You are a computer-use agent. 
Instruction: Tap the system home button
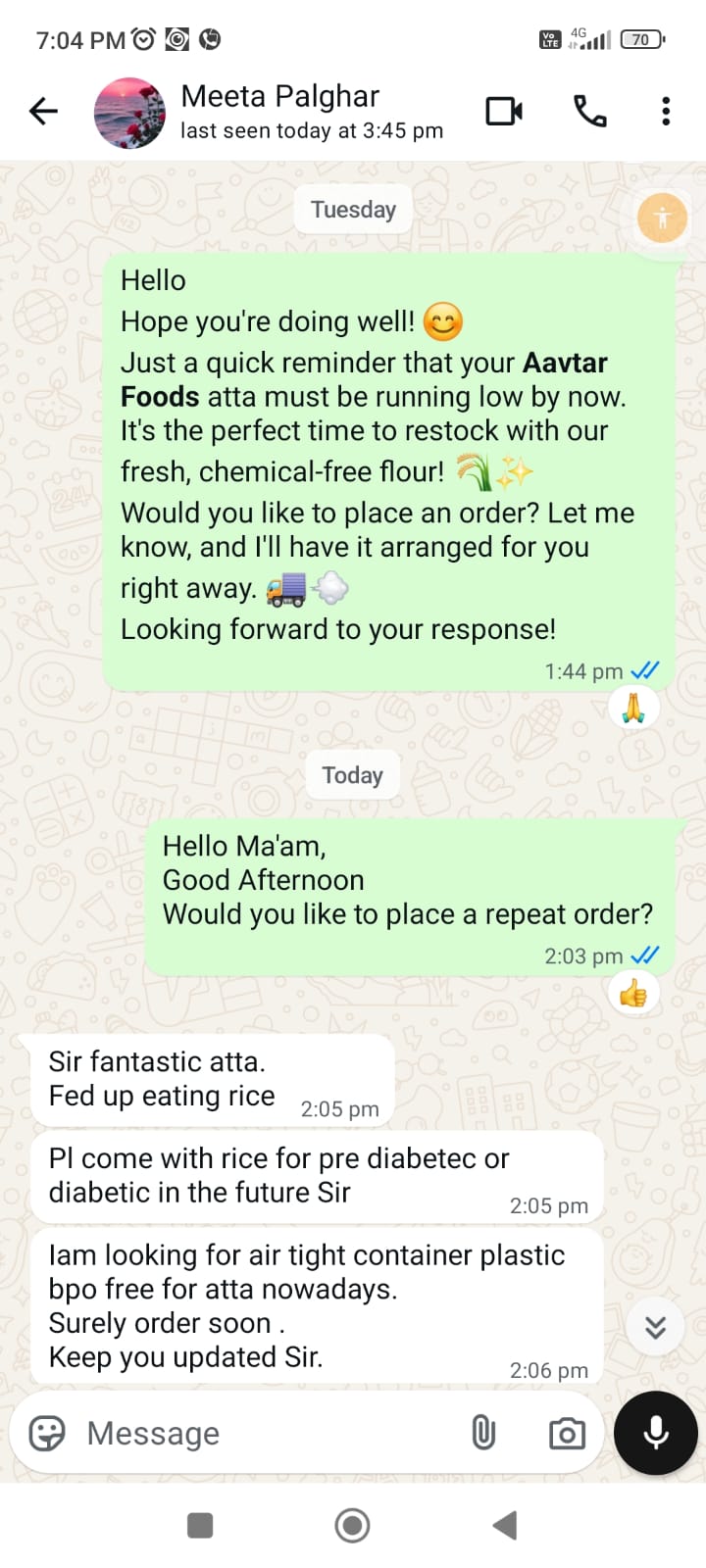click(x=352, y=1525)
